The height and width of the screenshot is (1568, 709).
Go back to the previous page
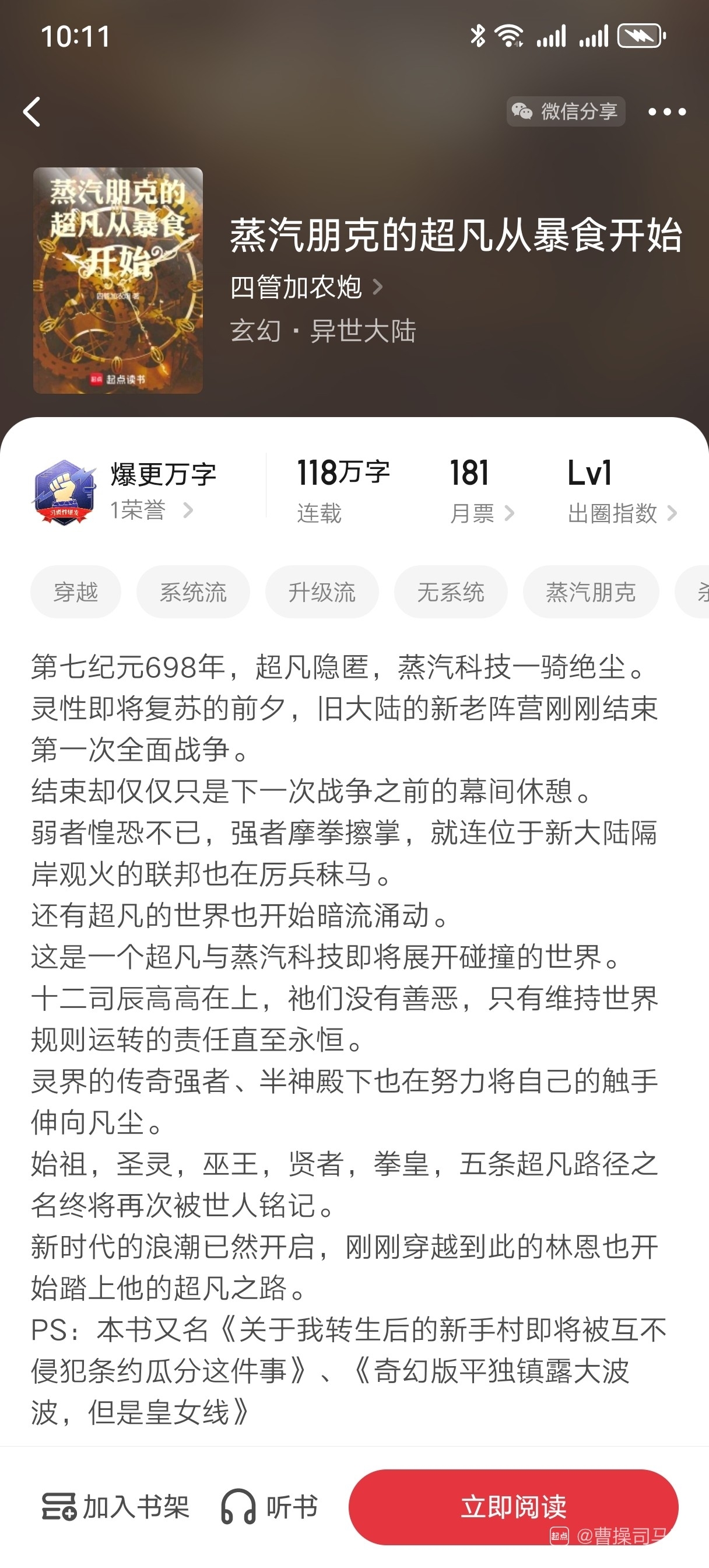coord(31,112)
